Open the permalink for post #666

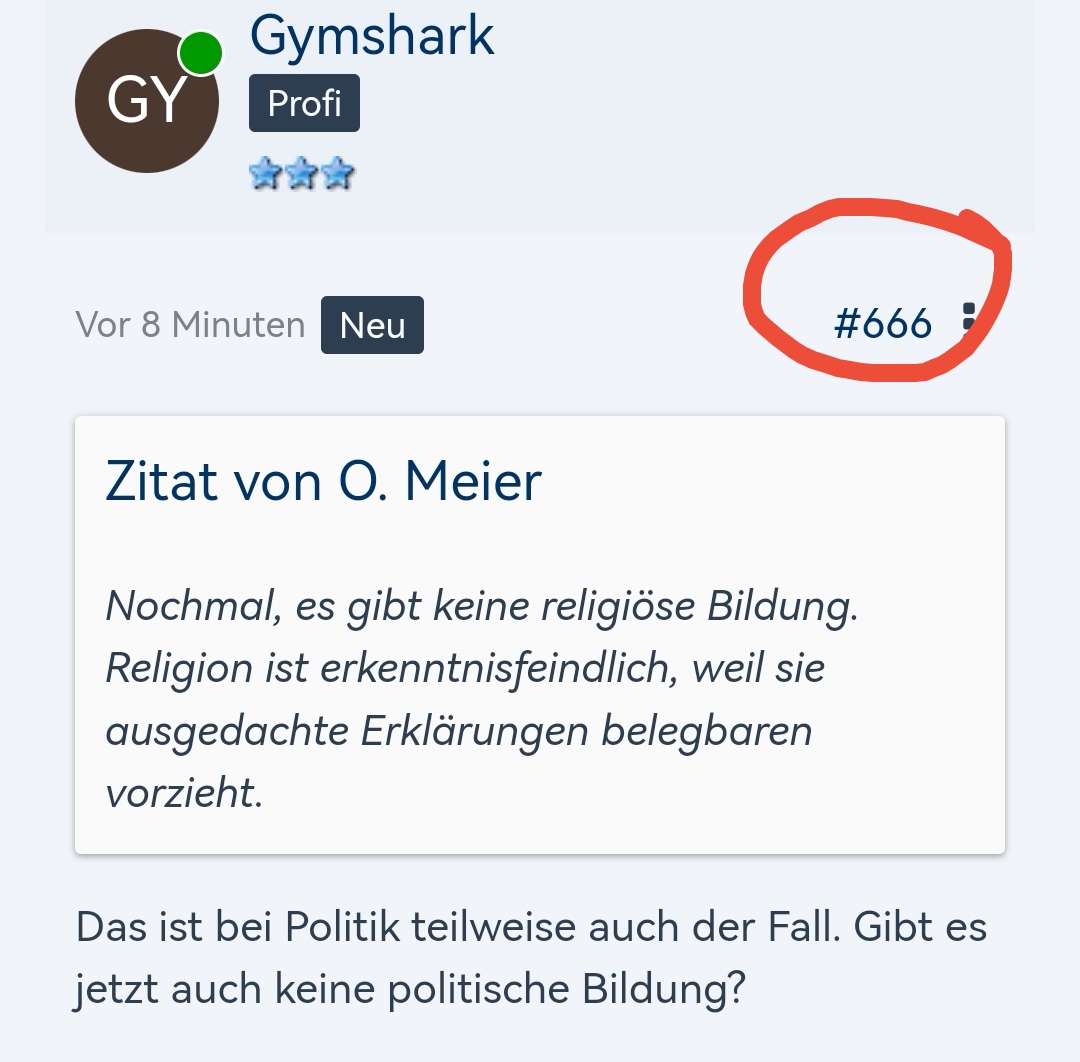coord(882,324)
